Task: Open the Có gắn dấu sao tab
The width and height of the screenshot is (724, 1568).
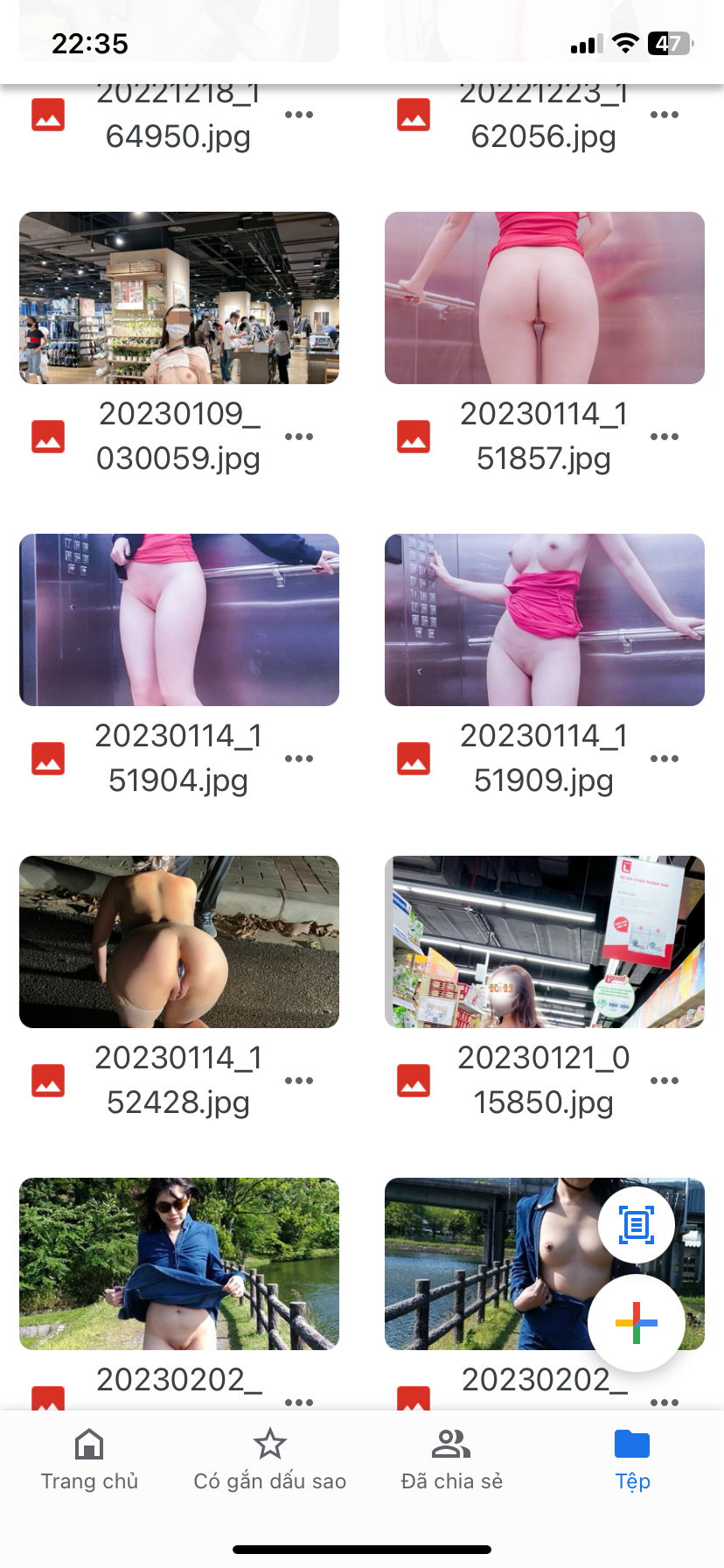Action: [x=270, y=1459]
